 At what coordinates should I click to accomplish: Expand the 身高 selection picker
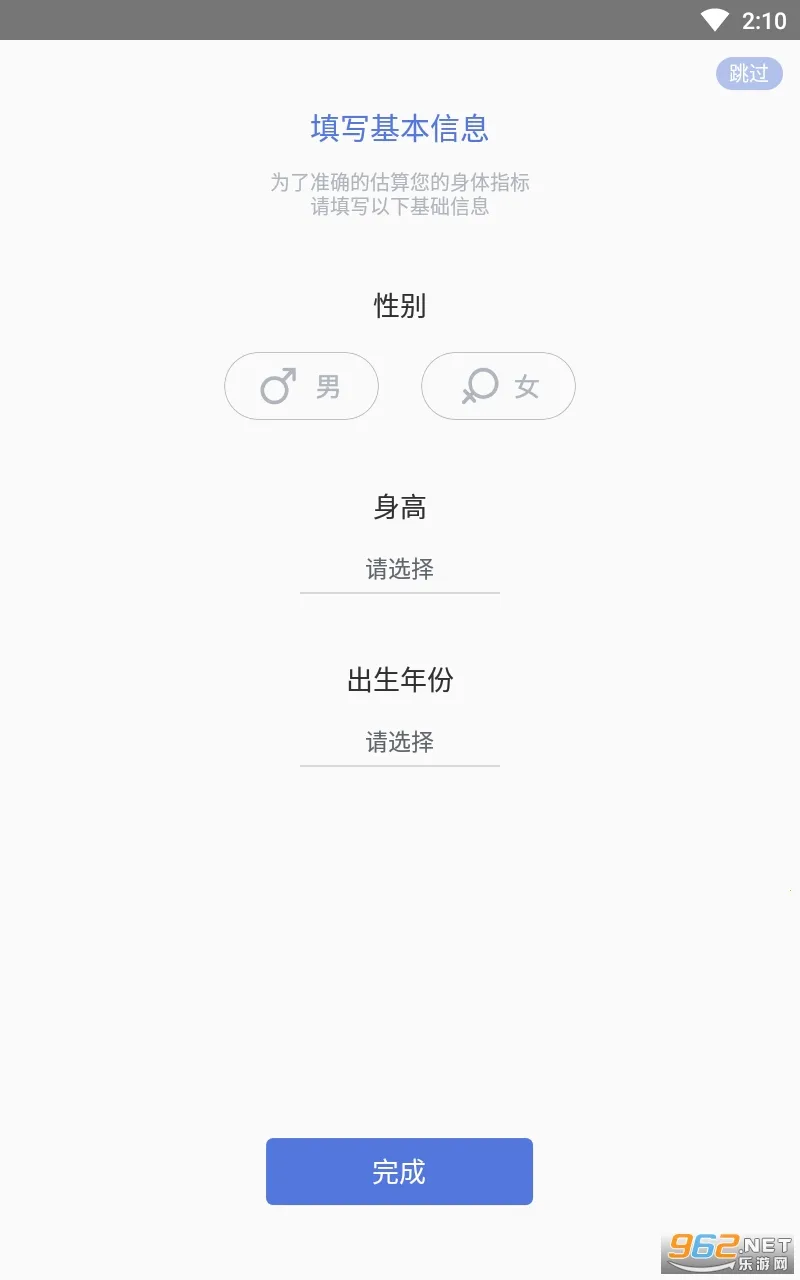399,568
